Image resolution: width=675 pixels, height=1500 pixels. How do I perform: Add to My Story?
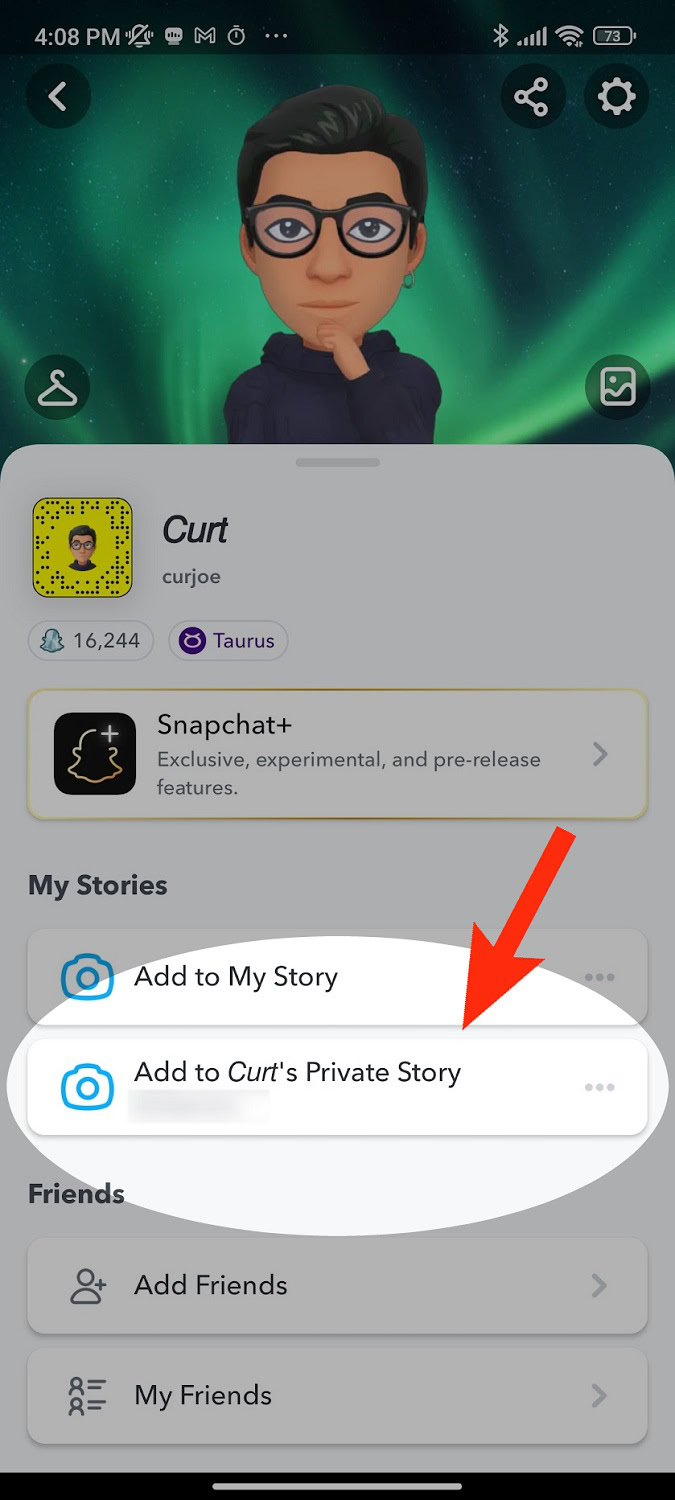coord(236,977)
